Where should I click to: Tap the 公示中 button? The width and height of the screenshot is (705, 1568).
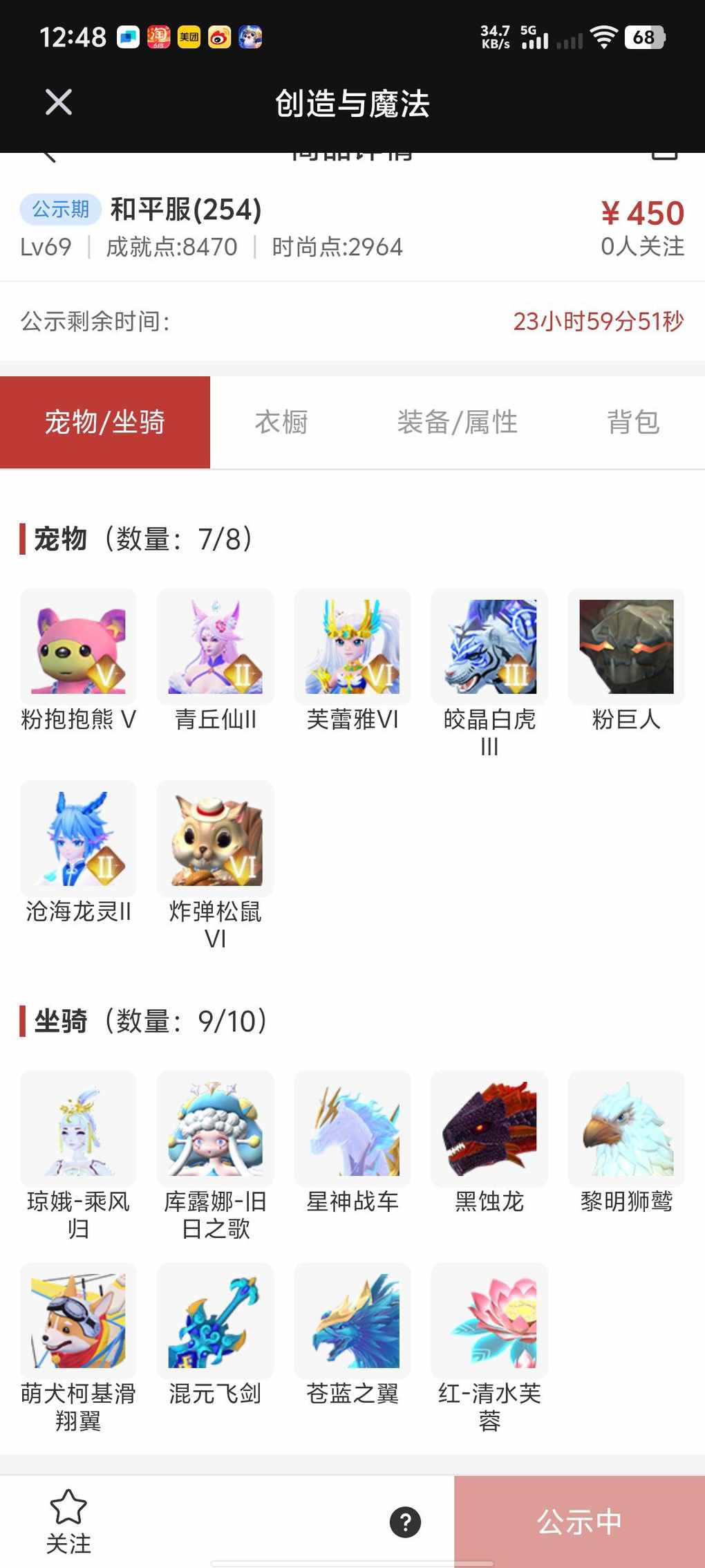pyautogui.click(x=579, y=1522)
